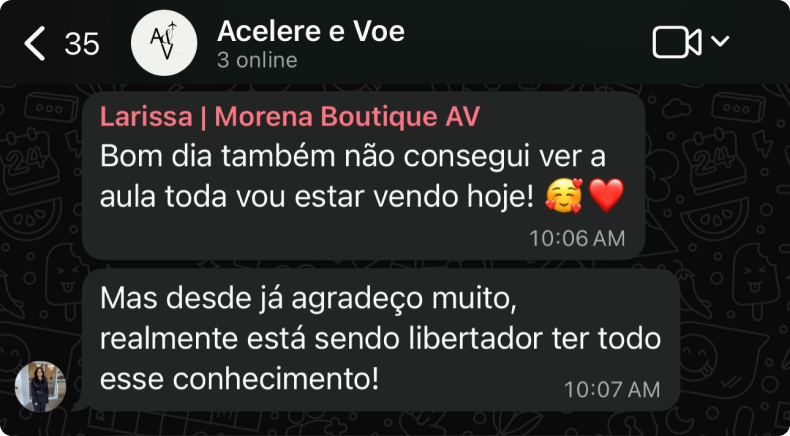Viewport: 790px width, 436px height.
Task: Open the sender's profile picture
Action: coord(40,386)
